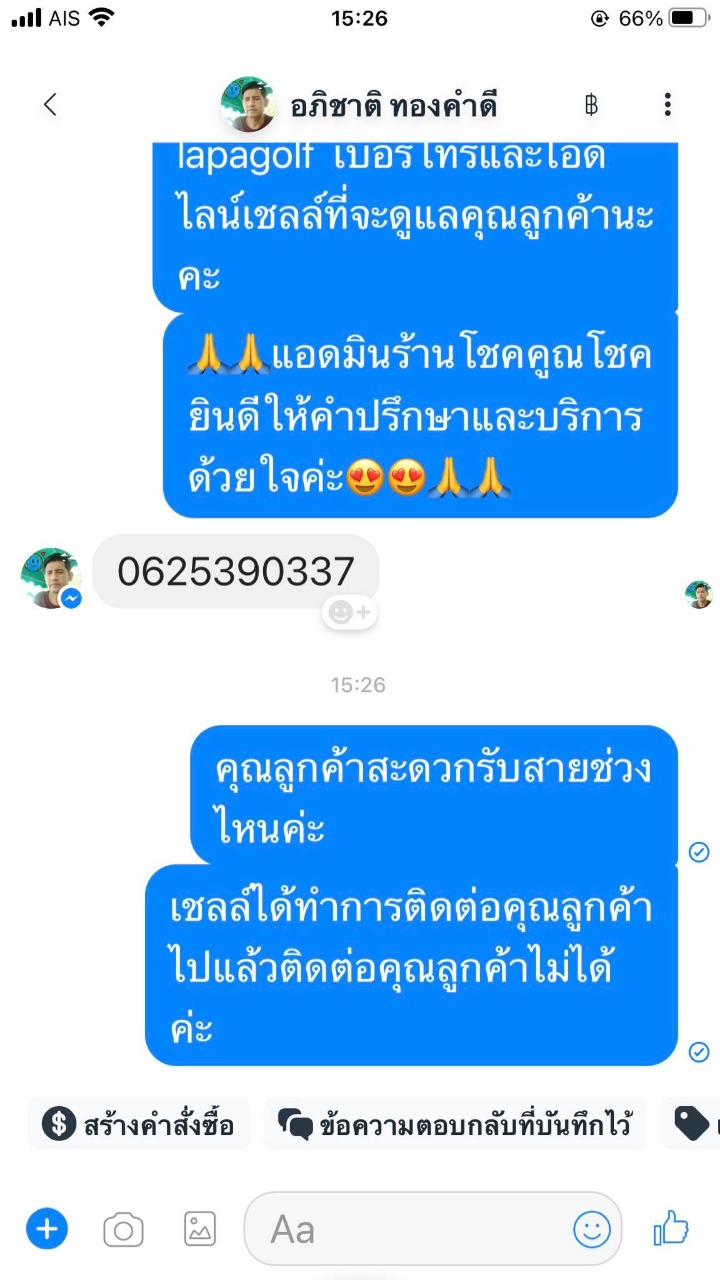This screenshot has height=1280, width=720.
Task: Open the three-dot overflow menu
Action: pos(667,104)
